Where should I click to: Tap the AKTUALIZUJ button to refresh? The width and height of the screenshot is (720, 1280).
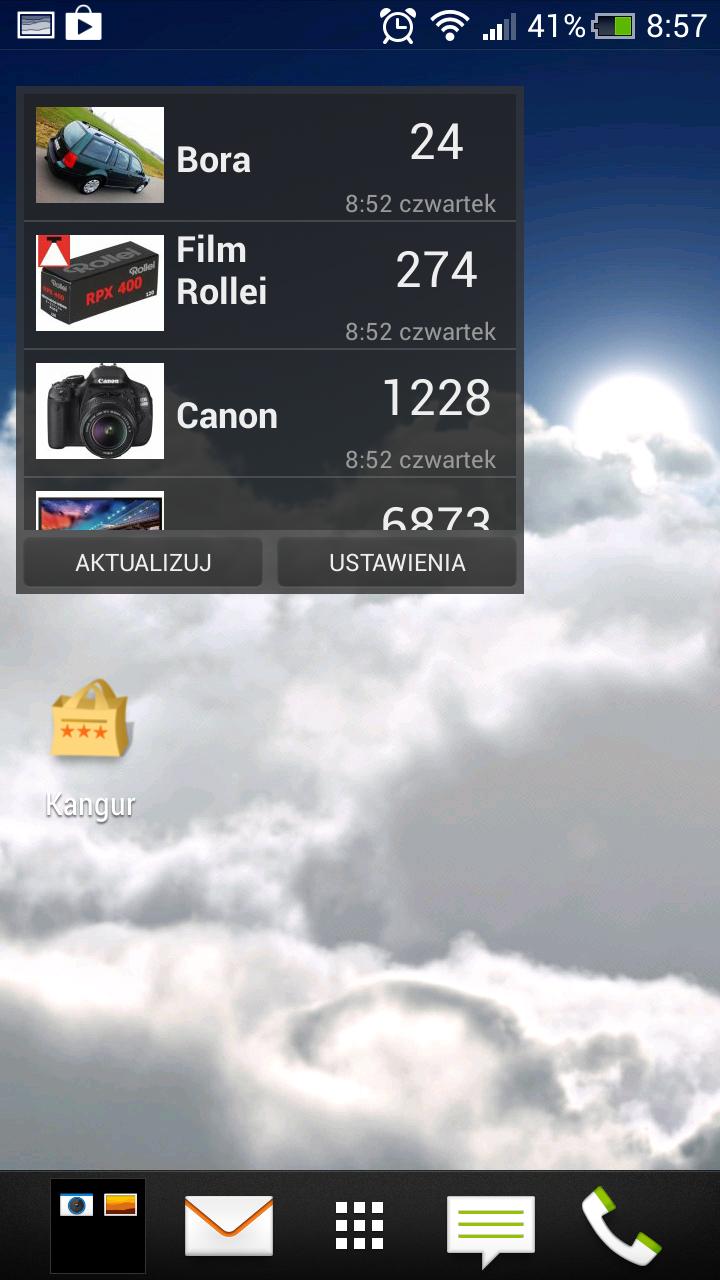[143, 562]
